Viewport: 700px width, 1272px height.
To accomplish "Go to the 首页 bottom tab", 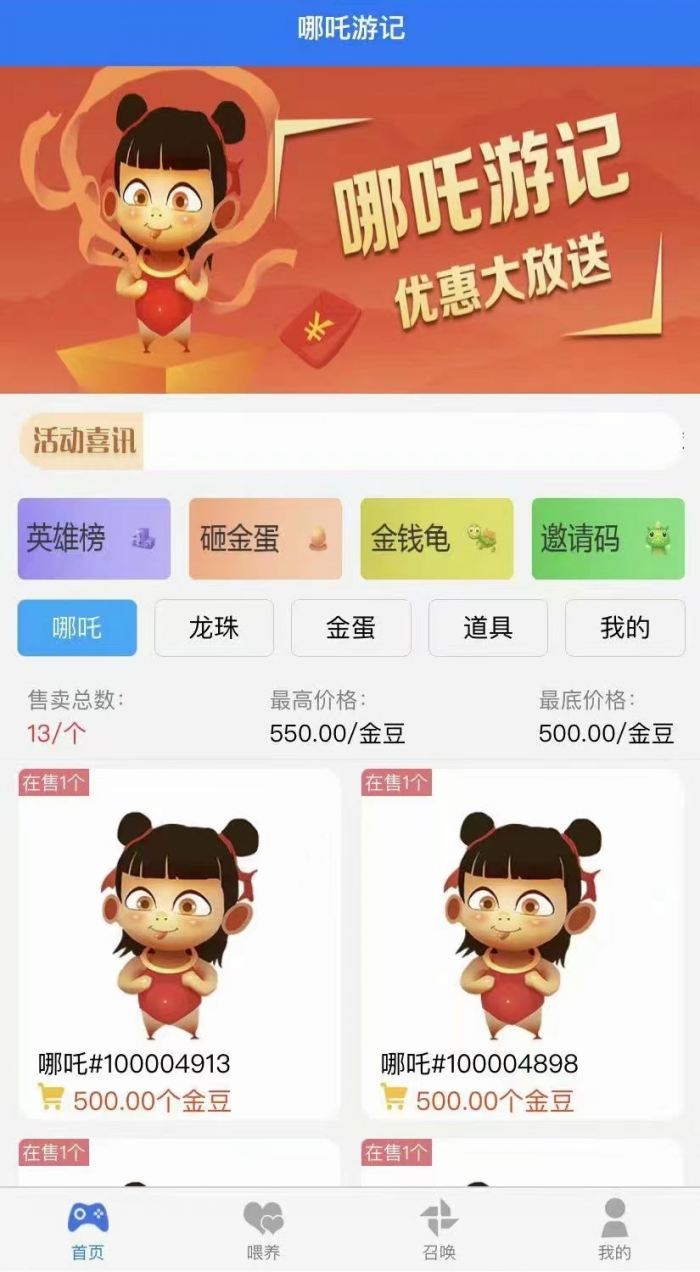I will [x=88, y=1230].
